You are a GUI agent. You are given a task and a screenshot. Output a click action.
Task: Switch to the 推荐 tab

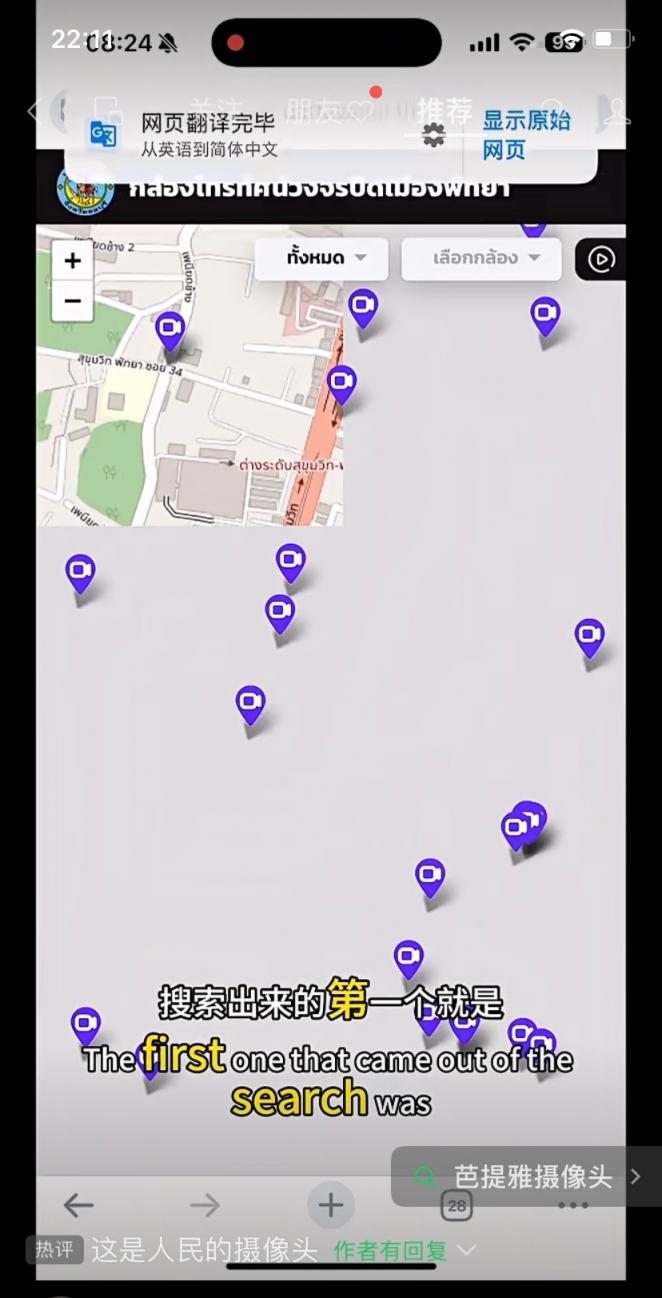coord(445,109)
